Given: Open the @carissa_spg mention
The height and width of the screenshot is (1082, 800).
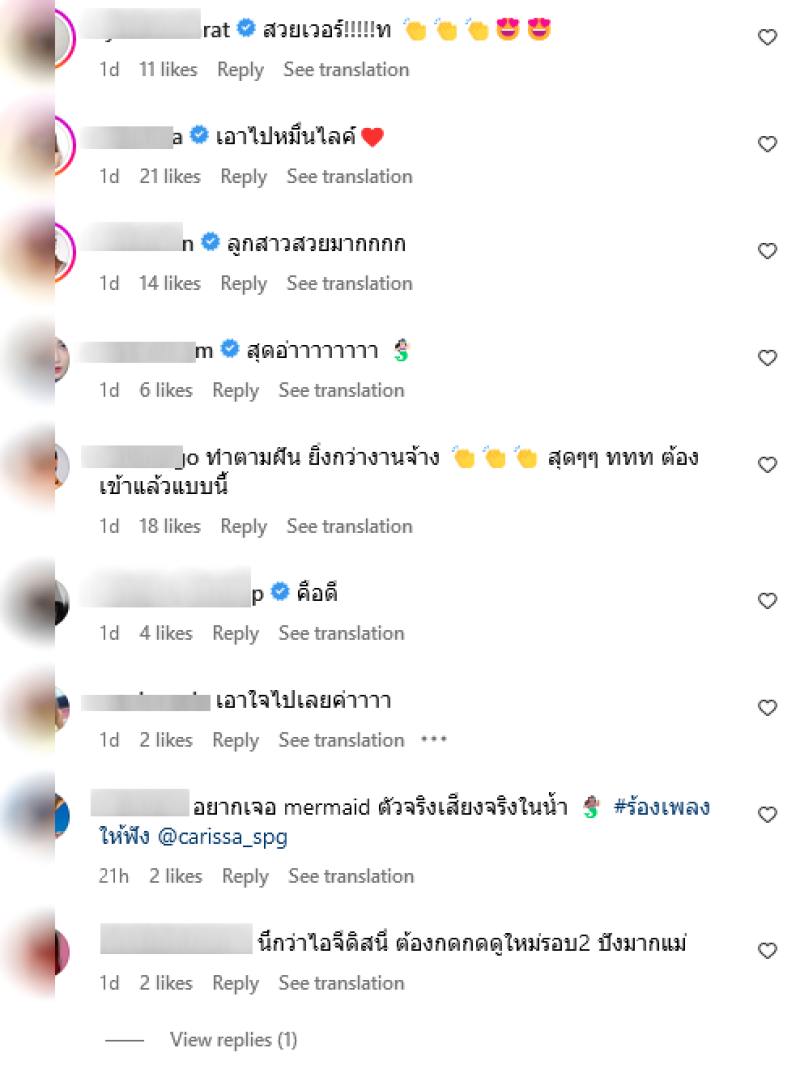Looking at the screenshot, I should click(222, 837).
